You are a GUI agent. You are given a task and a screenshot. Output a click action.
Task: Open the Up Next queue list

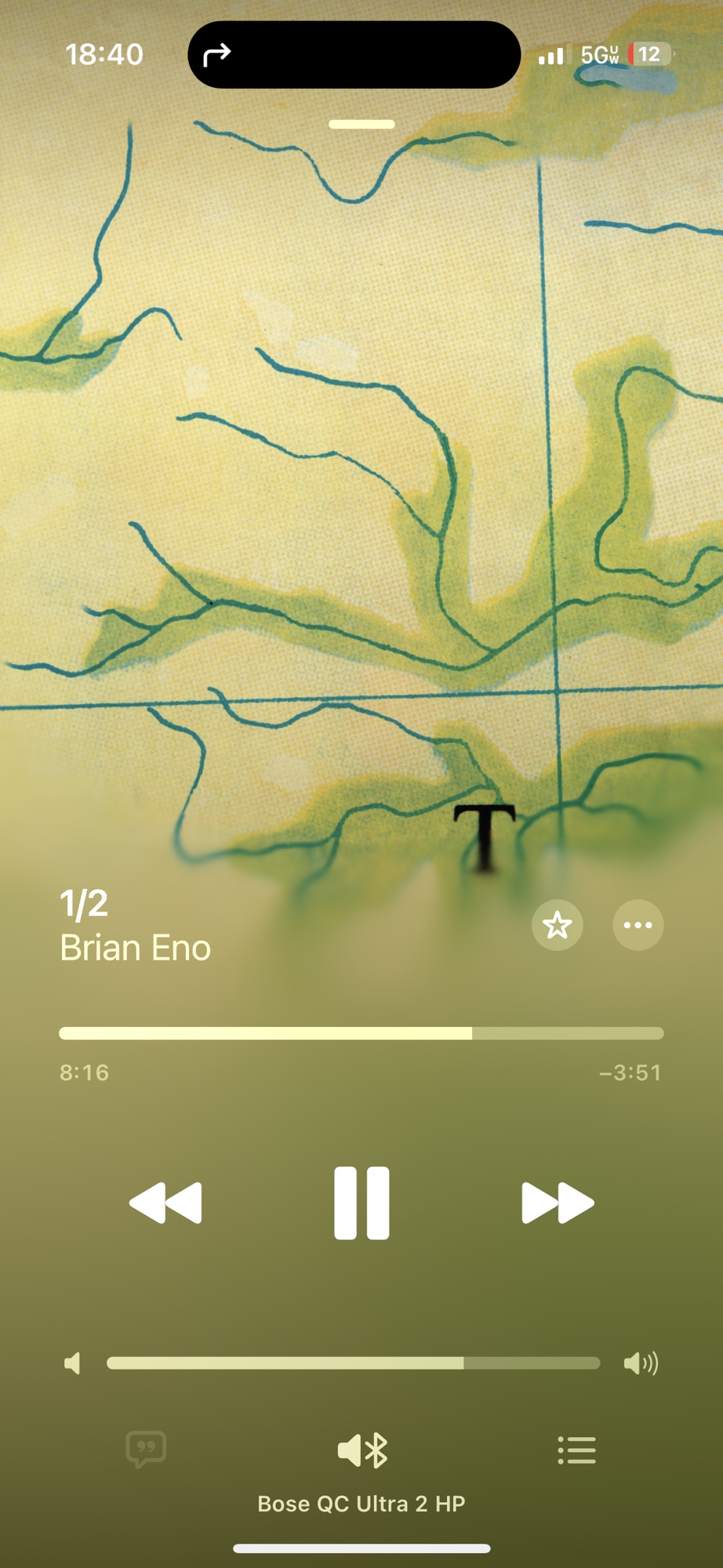click(x=576, y=1450)
